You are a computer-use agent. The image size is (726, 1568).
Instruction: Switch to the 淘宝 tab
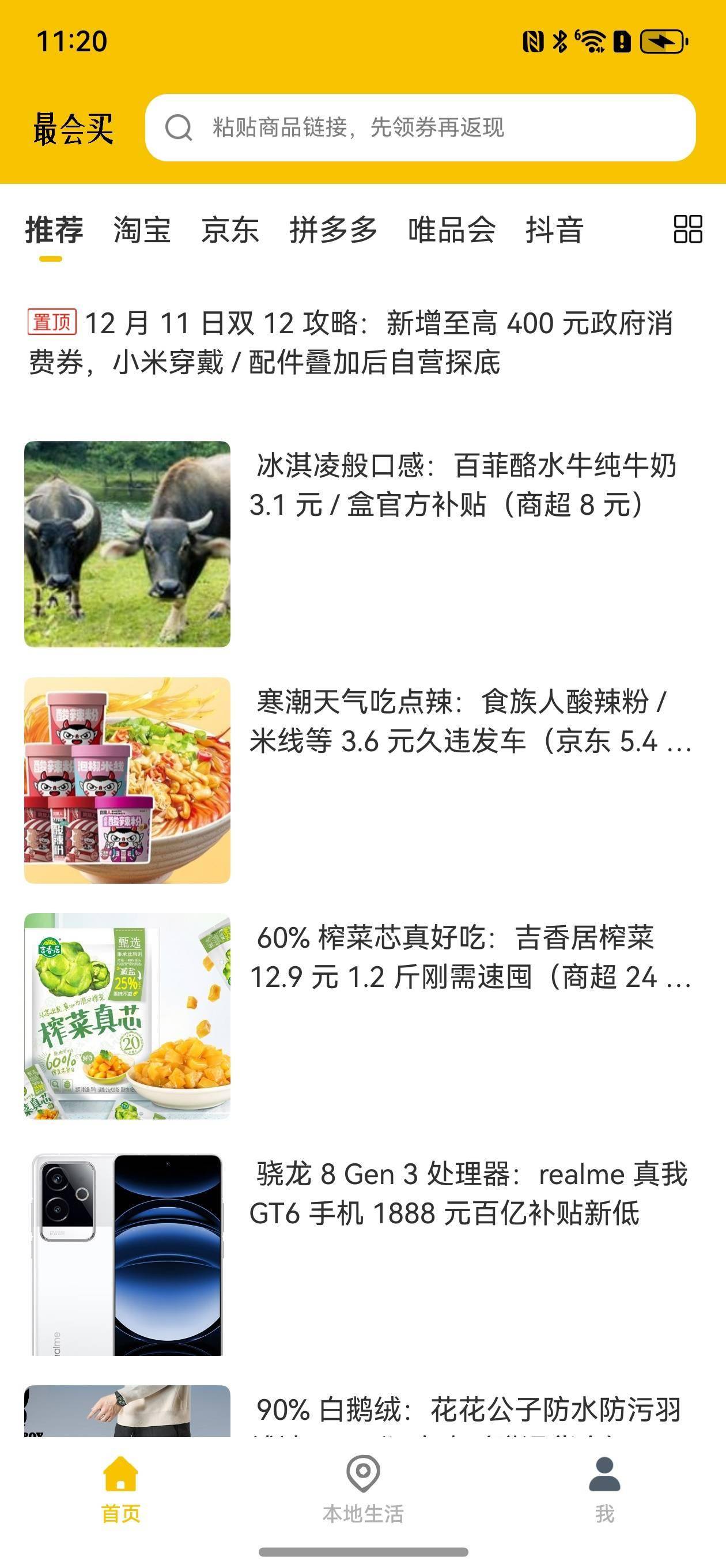tap(142, 230)
